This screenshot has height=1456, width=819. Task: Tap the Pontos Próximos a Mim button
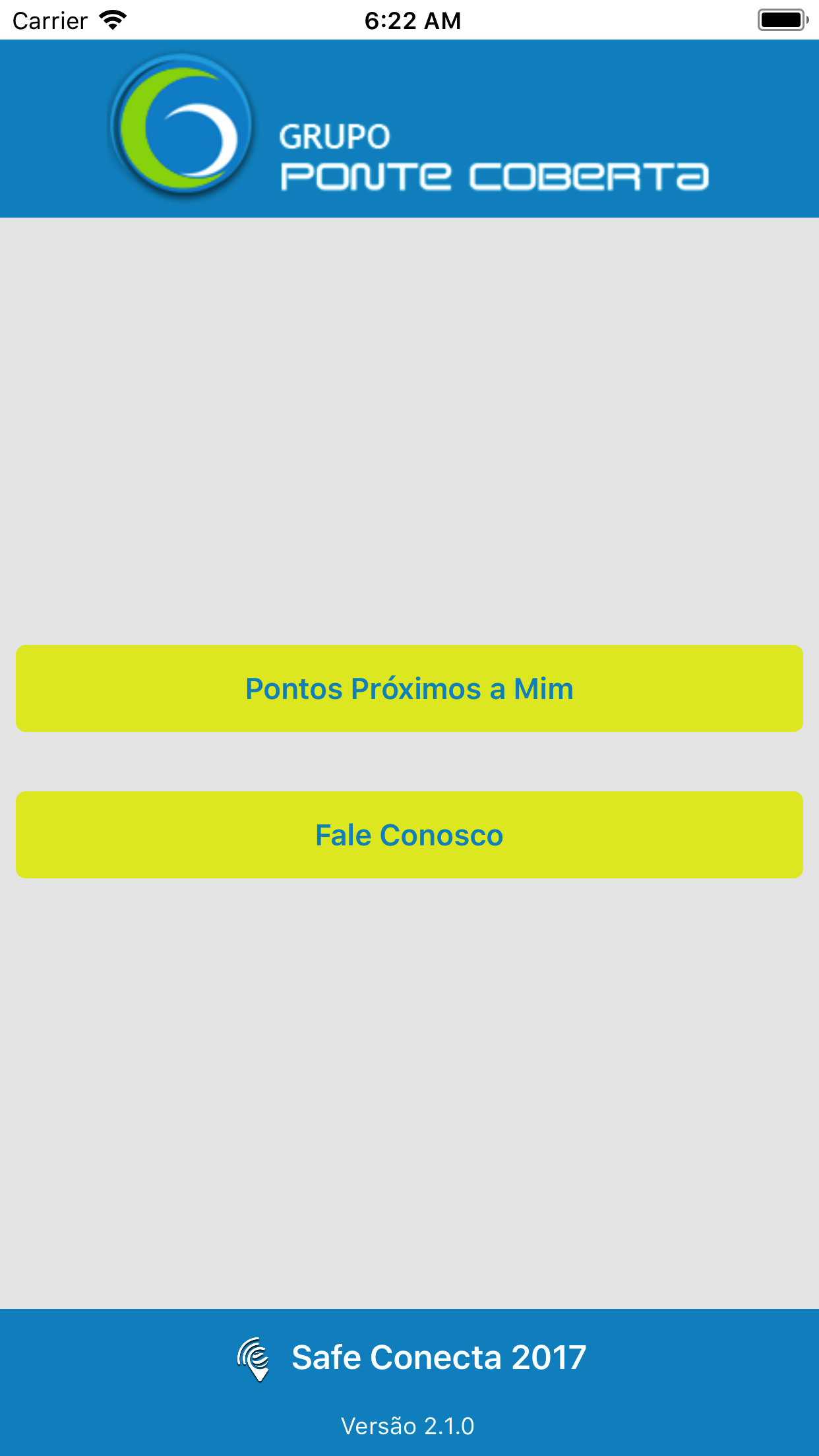(x=409, y=688)
